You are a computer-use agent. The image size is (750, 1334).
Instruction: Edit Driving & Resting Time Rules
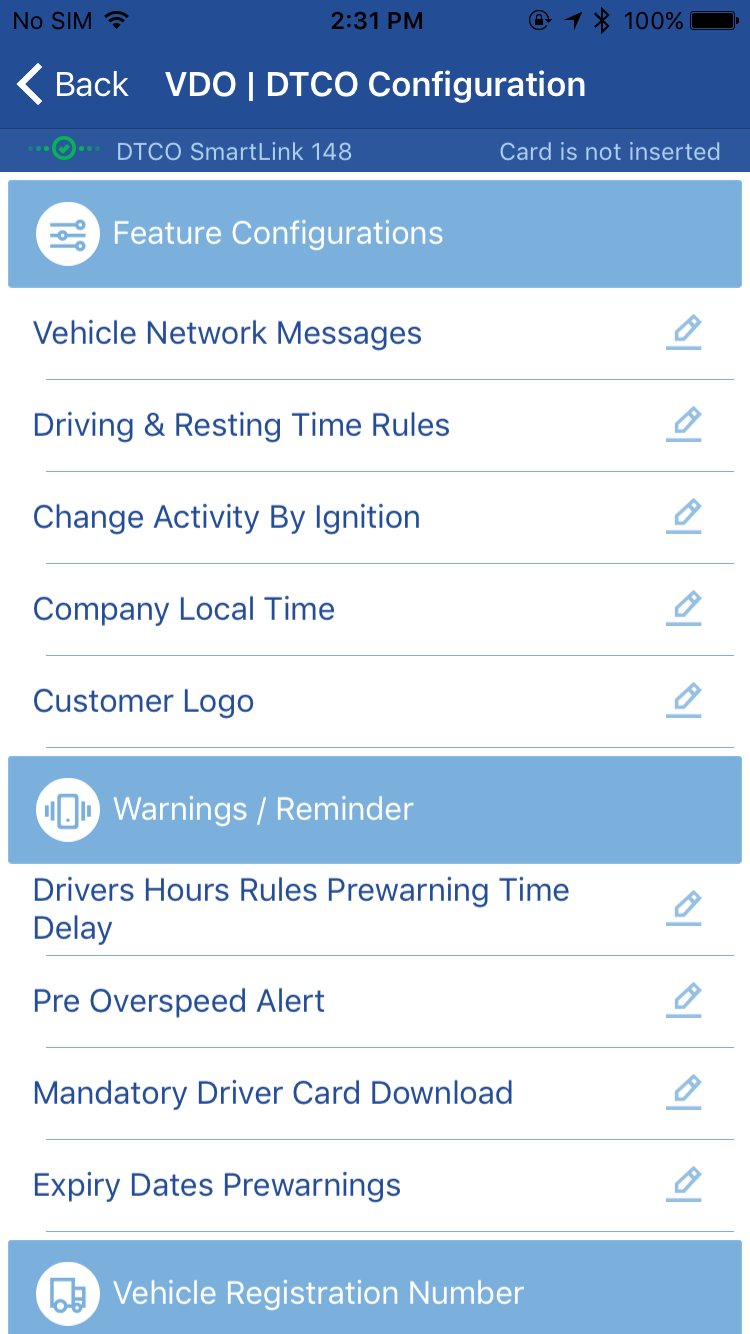[684, 425]
